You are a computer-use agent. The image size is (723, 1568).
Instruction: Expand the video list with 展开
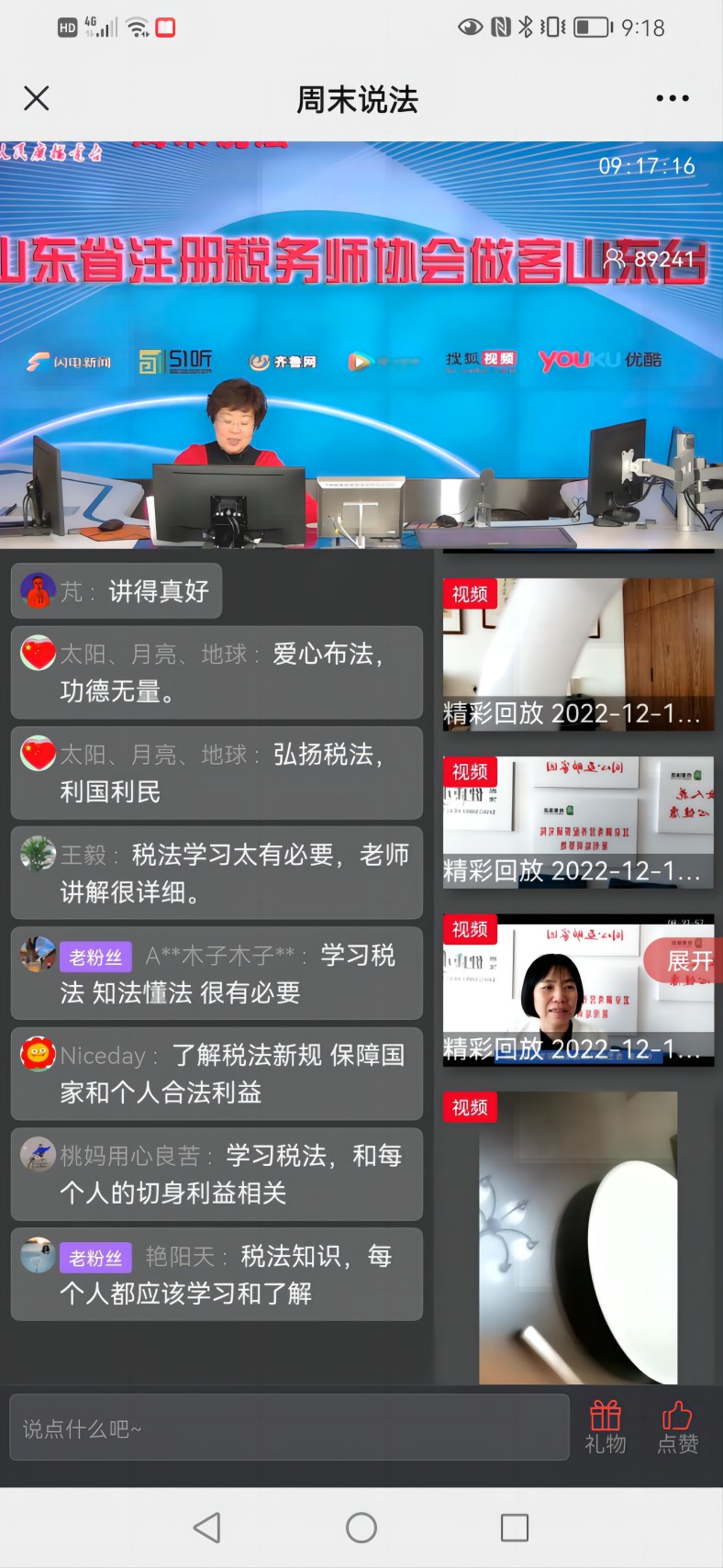pos(688,961)
